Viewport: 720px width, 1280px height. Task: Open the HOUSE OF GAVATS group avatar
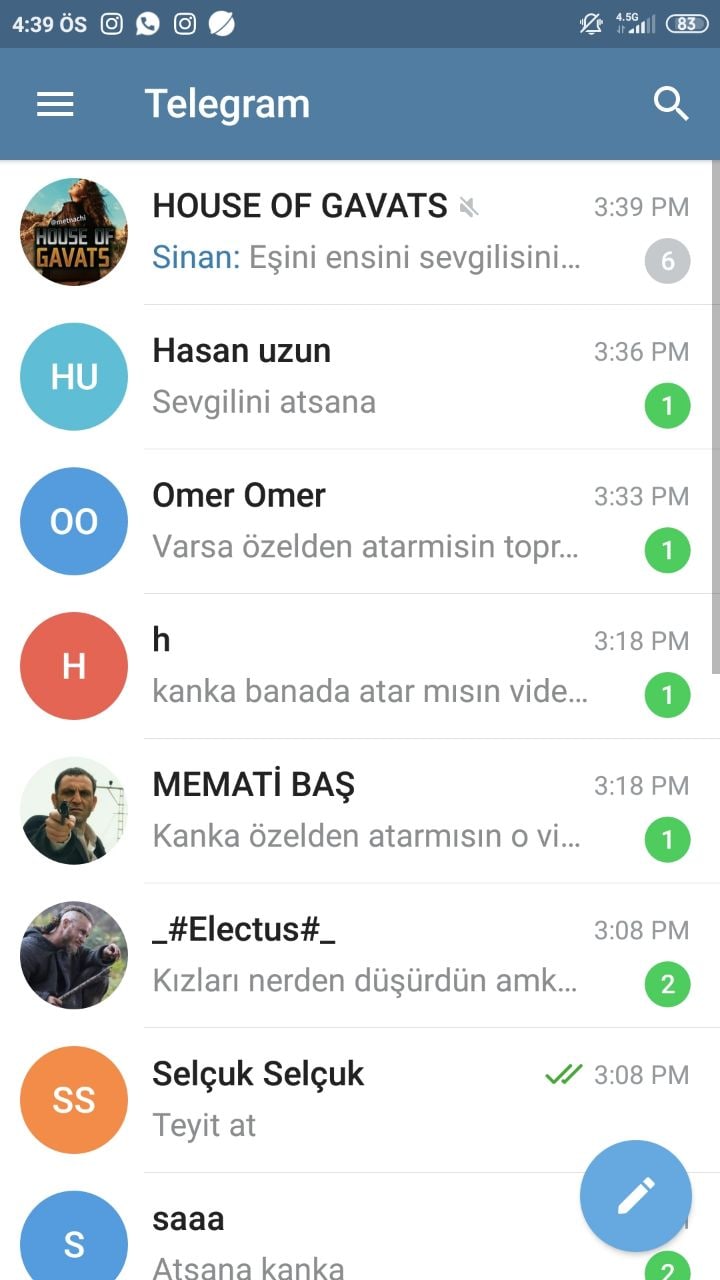73,232
